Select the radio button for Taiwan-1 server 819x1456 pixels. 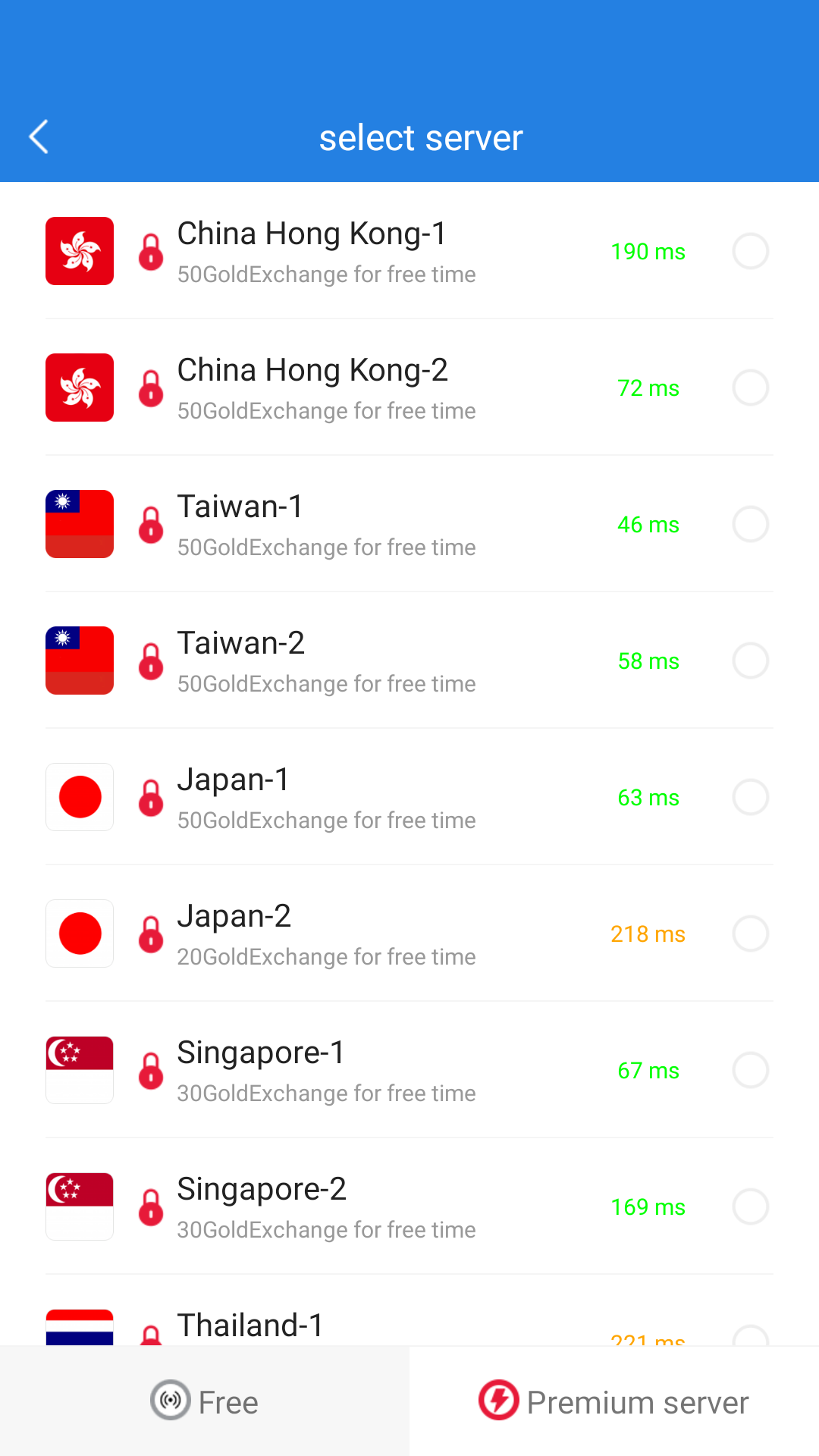750,524
